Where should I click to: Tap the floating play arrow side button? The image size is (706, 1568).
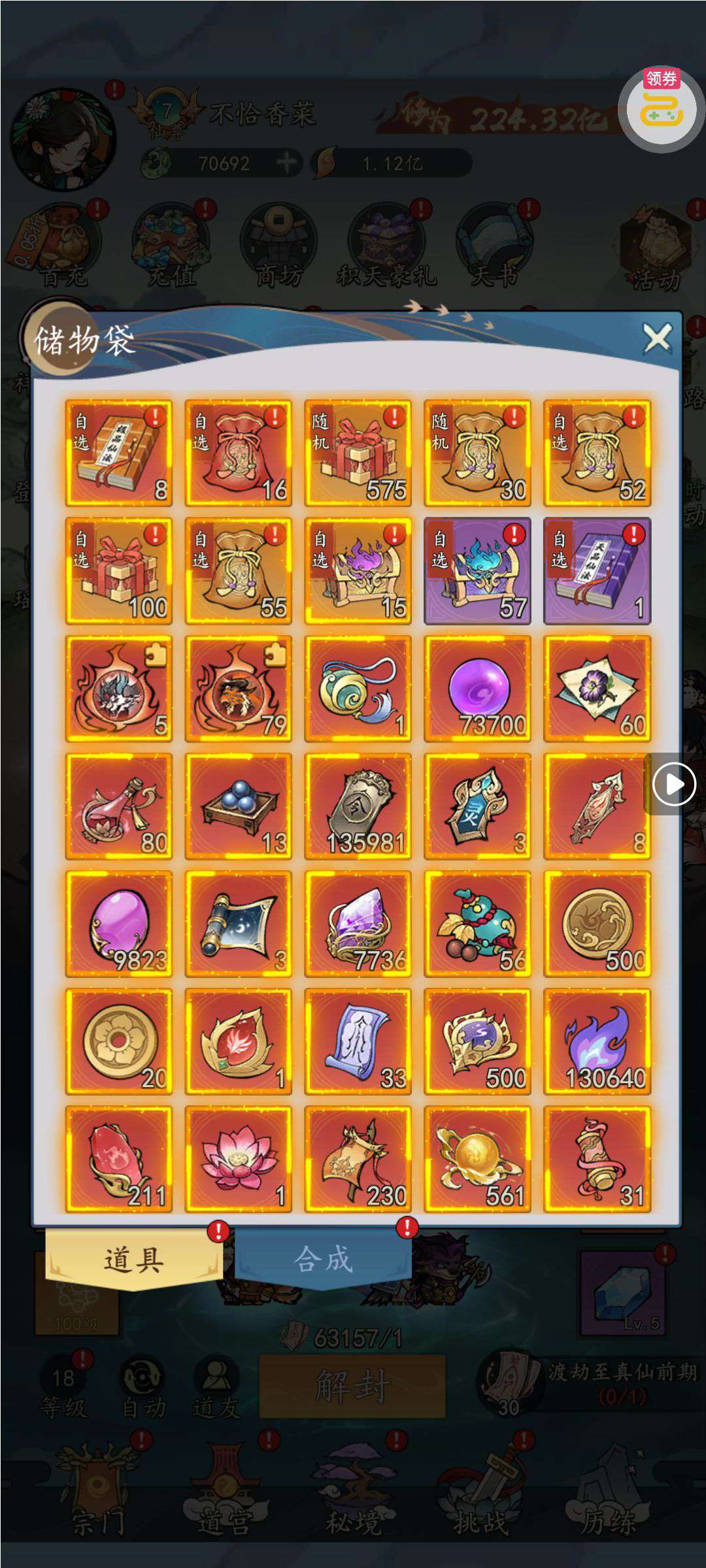tap(674, 784)
